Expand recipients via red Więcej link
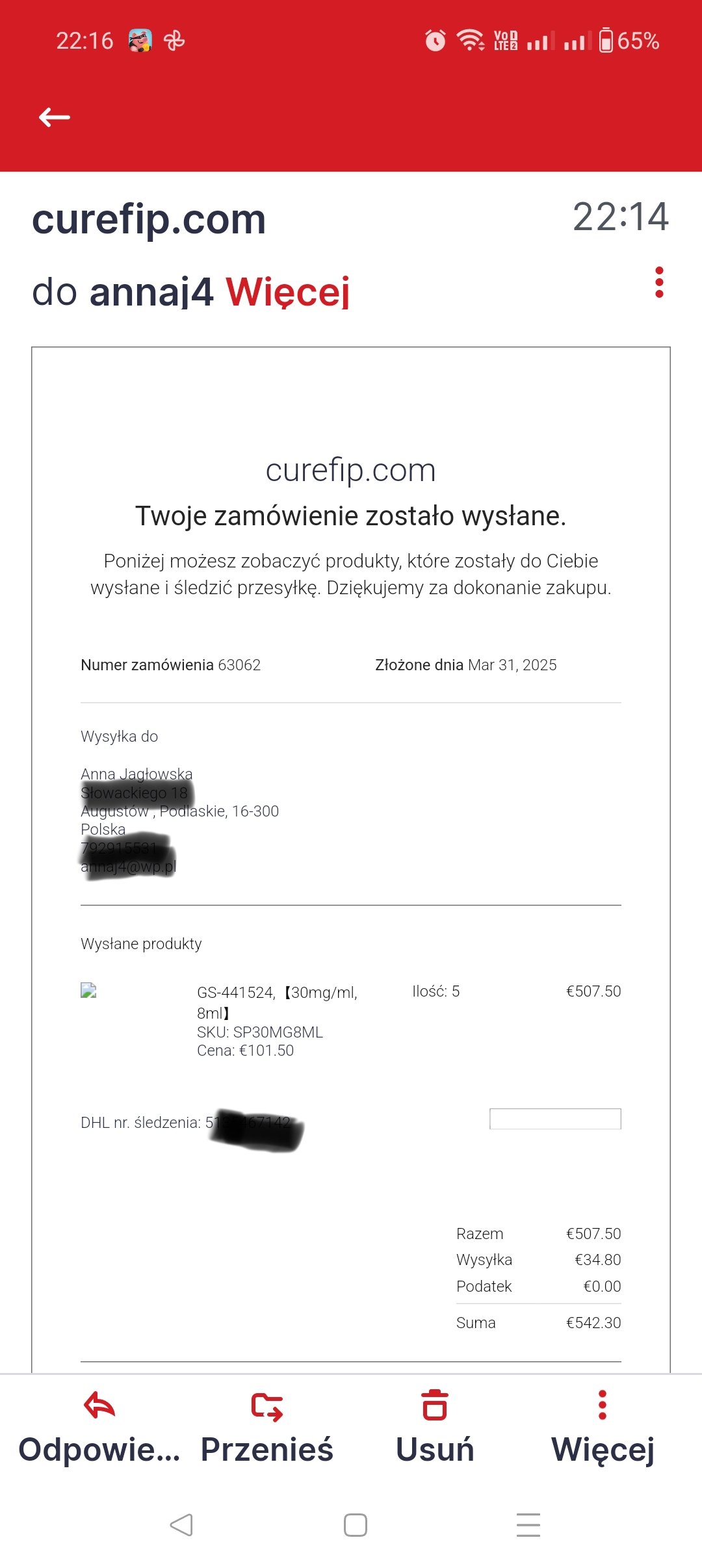Viewport: 702px width, 1568px height. [x=287, y=292]
